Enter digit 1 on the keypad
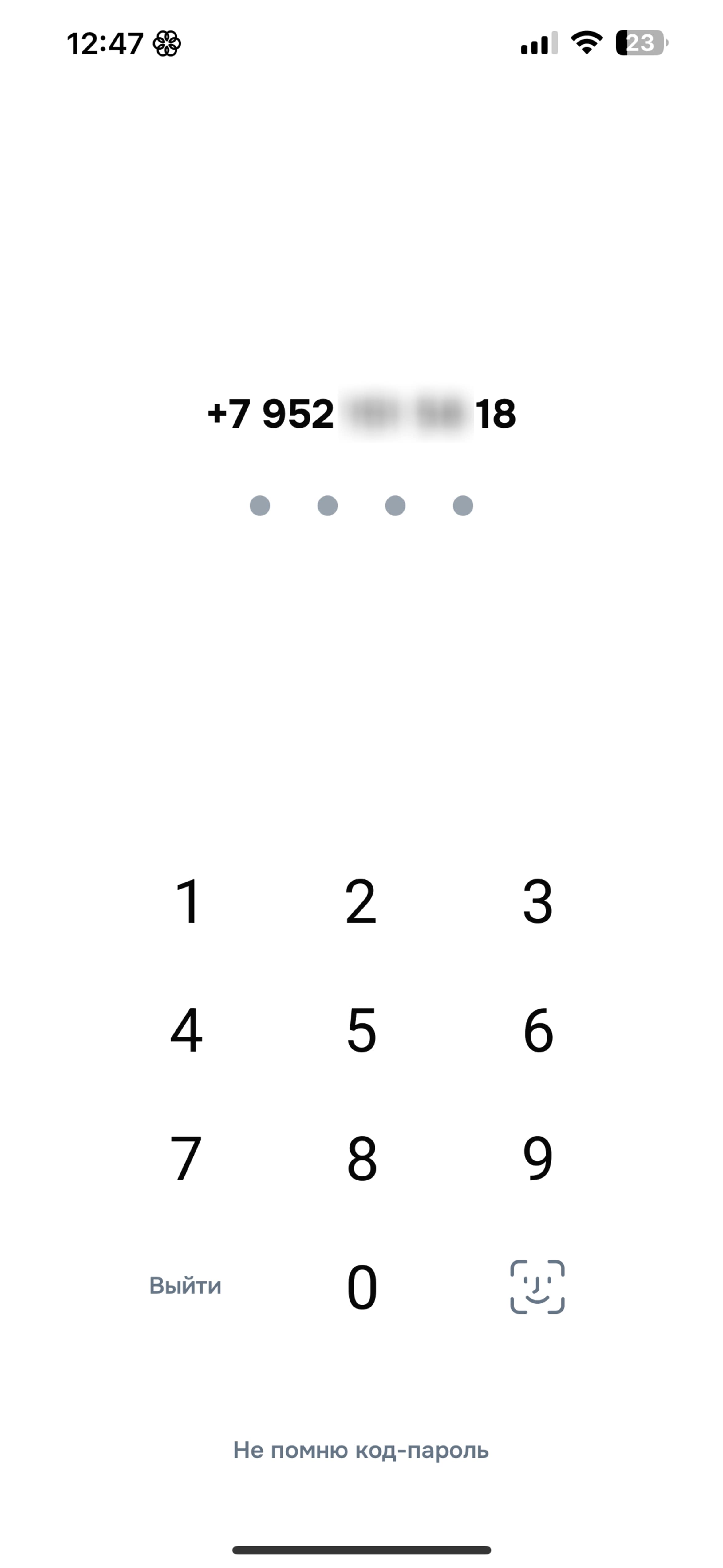723x1568 pixels. coord(186,901)
